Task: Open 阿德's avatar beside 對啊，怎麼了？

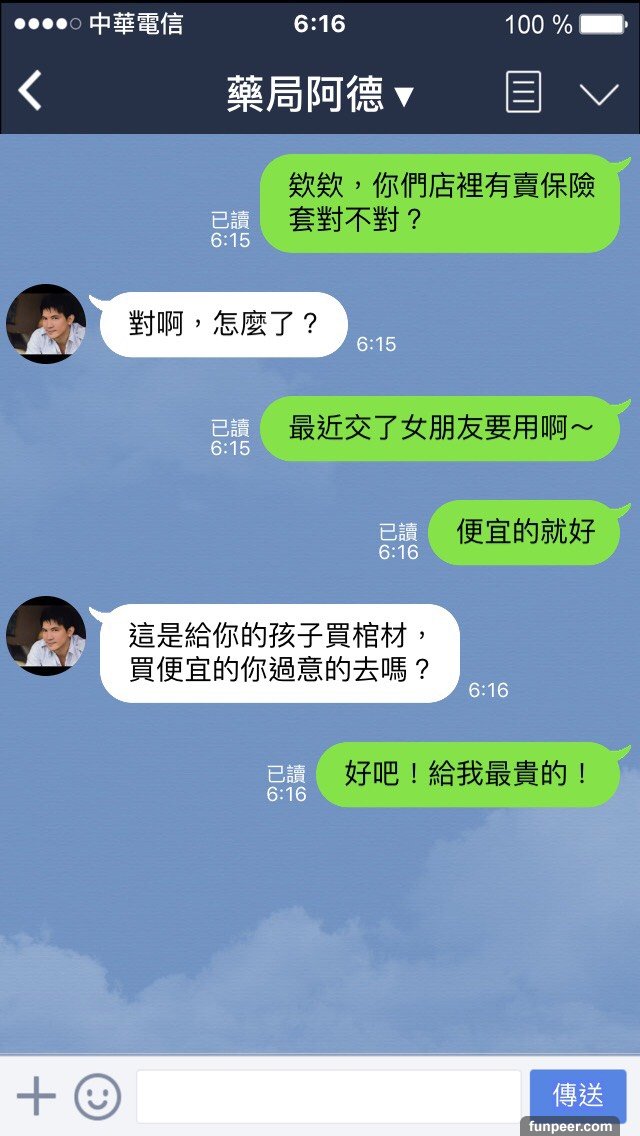Action: pyautogui.click(x=46, y=324)
